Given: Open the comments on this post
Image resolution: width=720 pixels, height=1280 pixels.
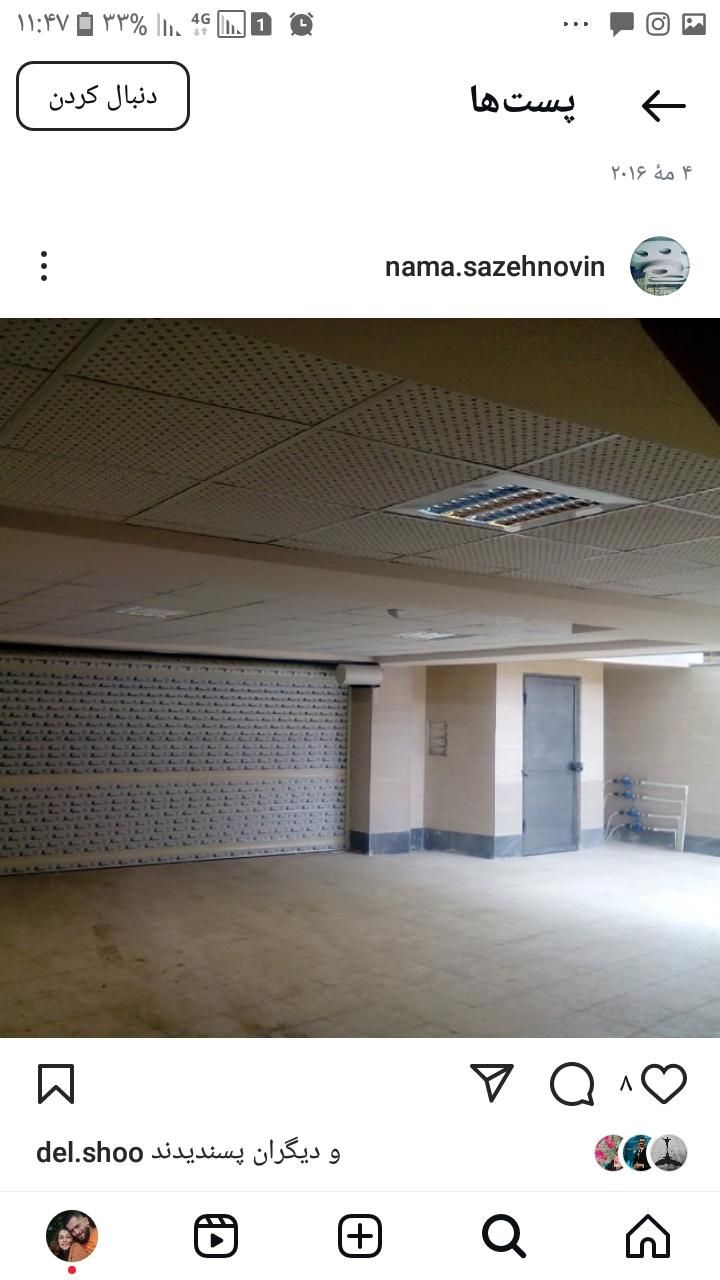Looking at the screenshot, I should pyautogui.click(x=572, y=1084).
